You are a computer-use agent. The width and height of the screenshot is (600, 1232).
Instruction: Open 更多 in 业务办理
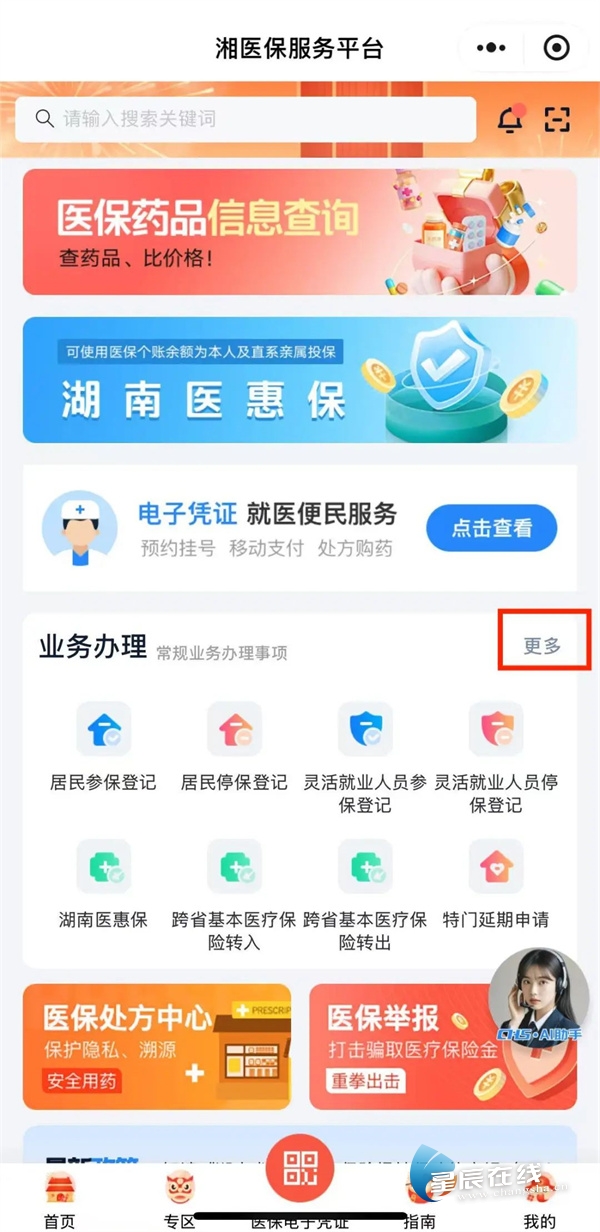tap(543, 645)
